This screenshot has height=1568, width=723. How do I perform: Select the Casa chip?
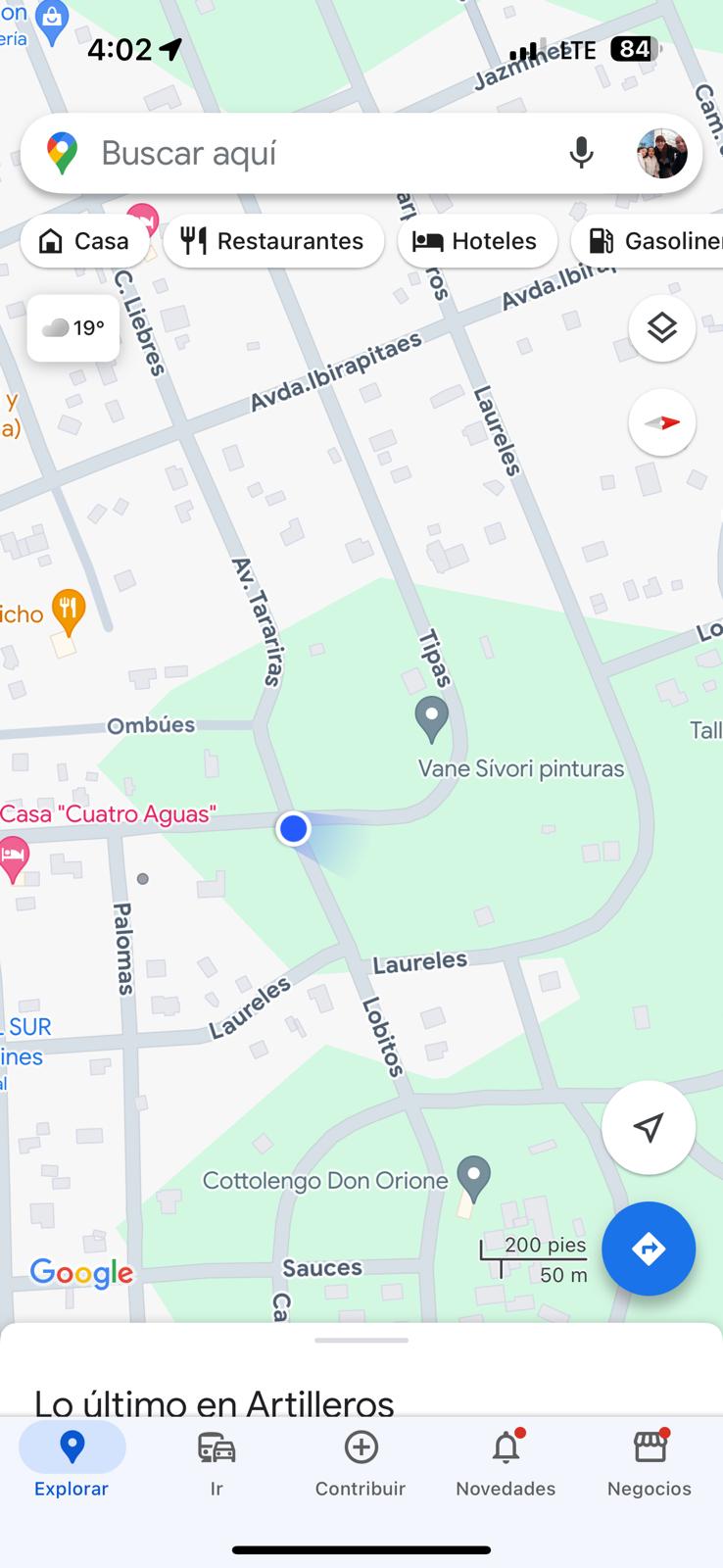coord(84,241)
